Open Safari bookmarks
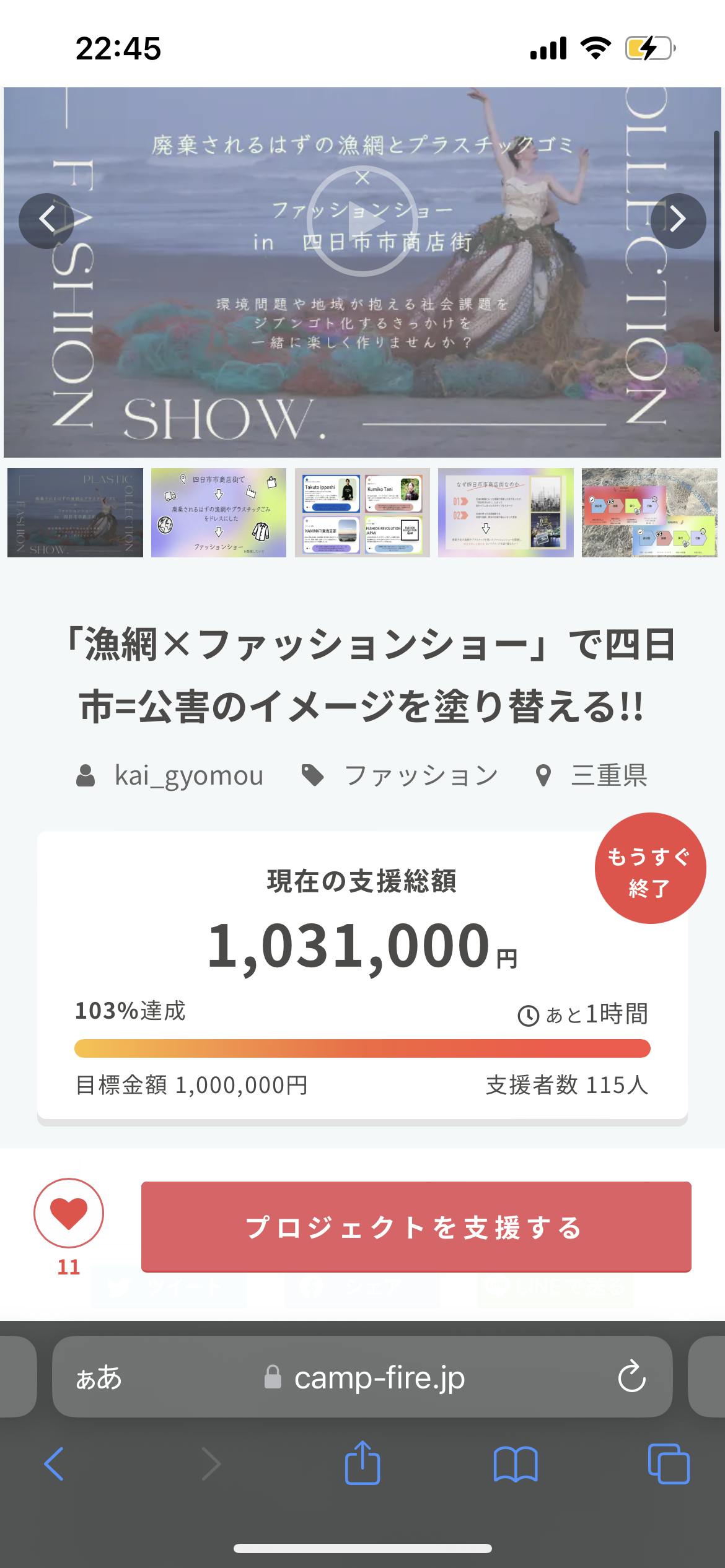Image resolution: width=725 pixels, height=1568 pixels. [x=516, y=1465]
